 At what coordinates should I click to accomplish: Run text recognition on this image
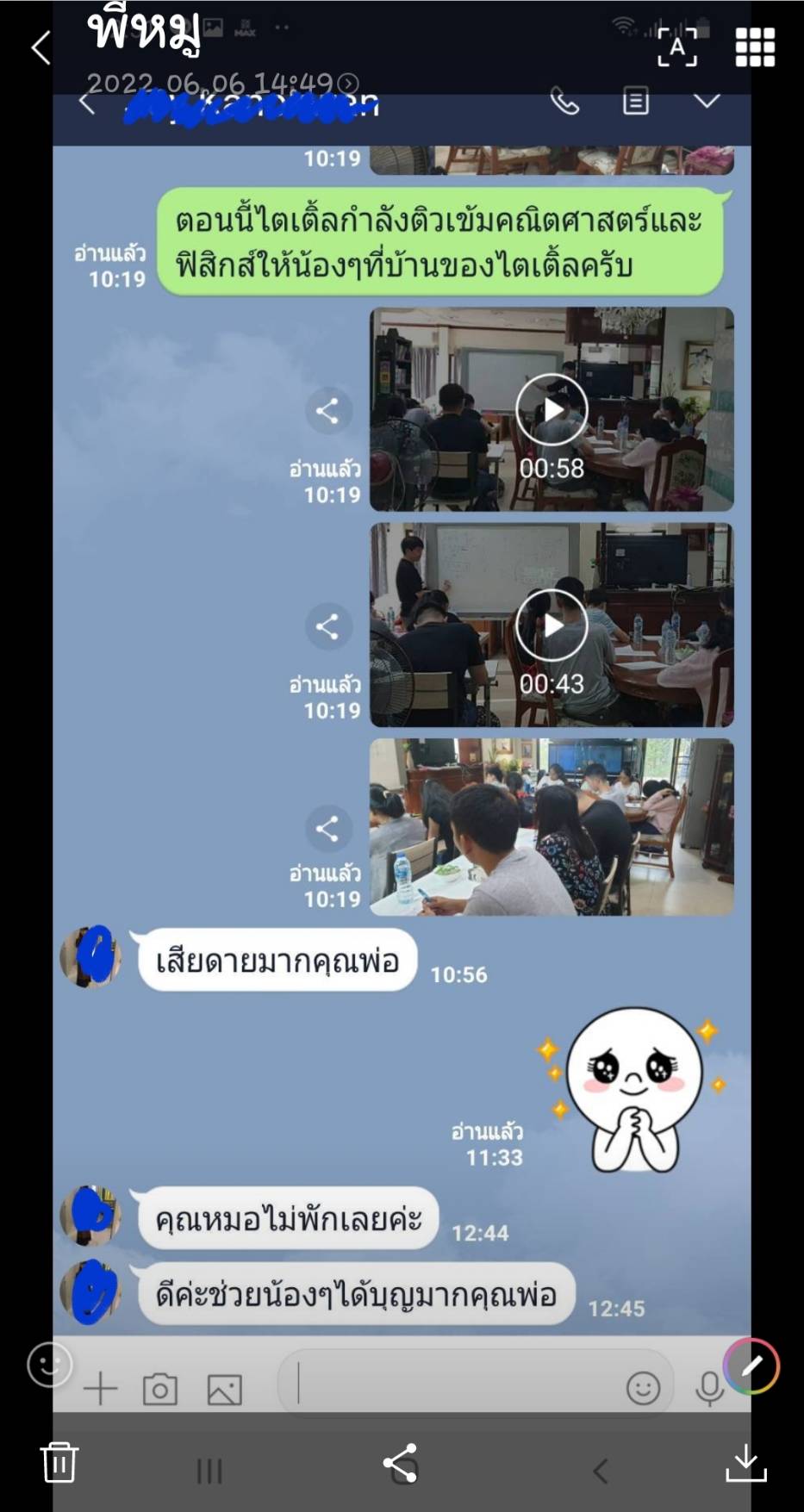[677, 47]
